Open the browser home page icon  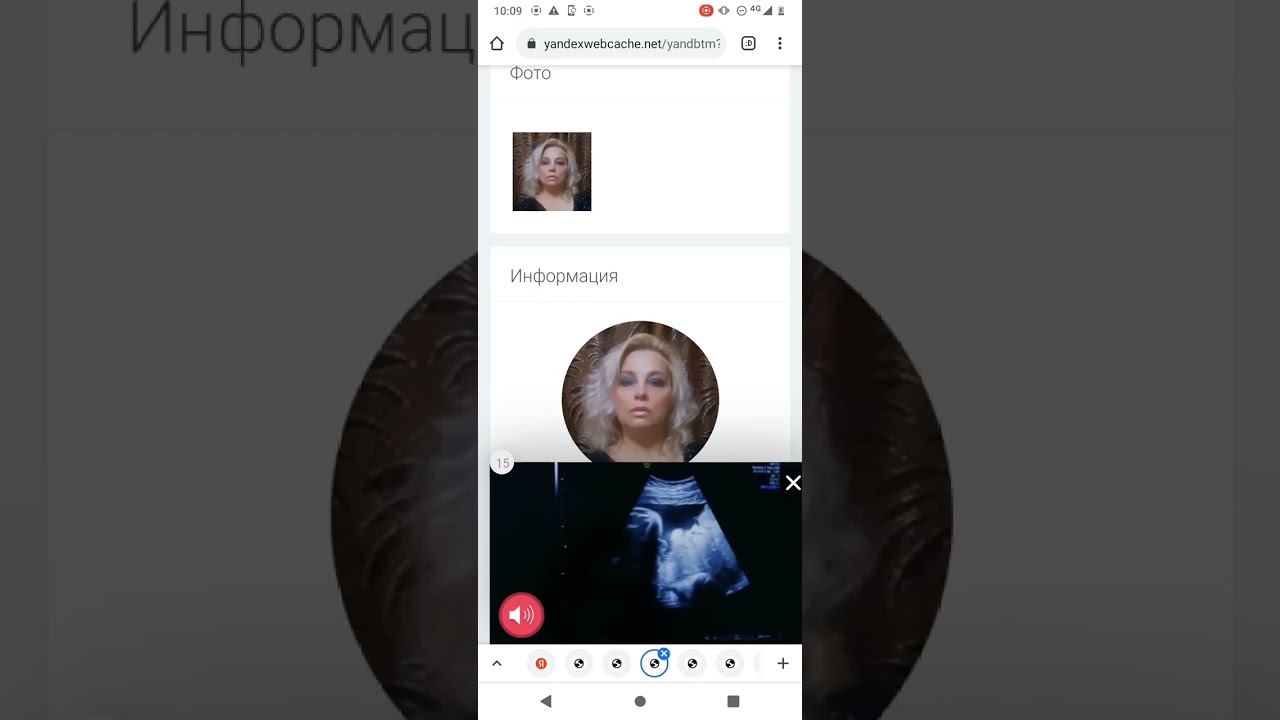coord(497,44)
